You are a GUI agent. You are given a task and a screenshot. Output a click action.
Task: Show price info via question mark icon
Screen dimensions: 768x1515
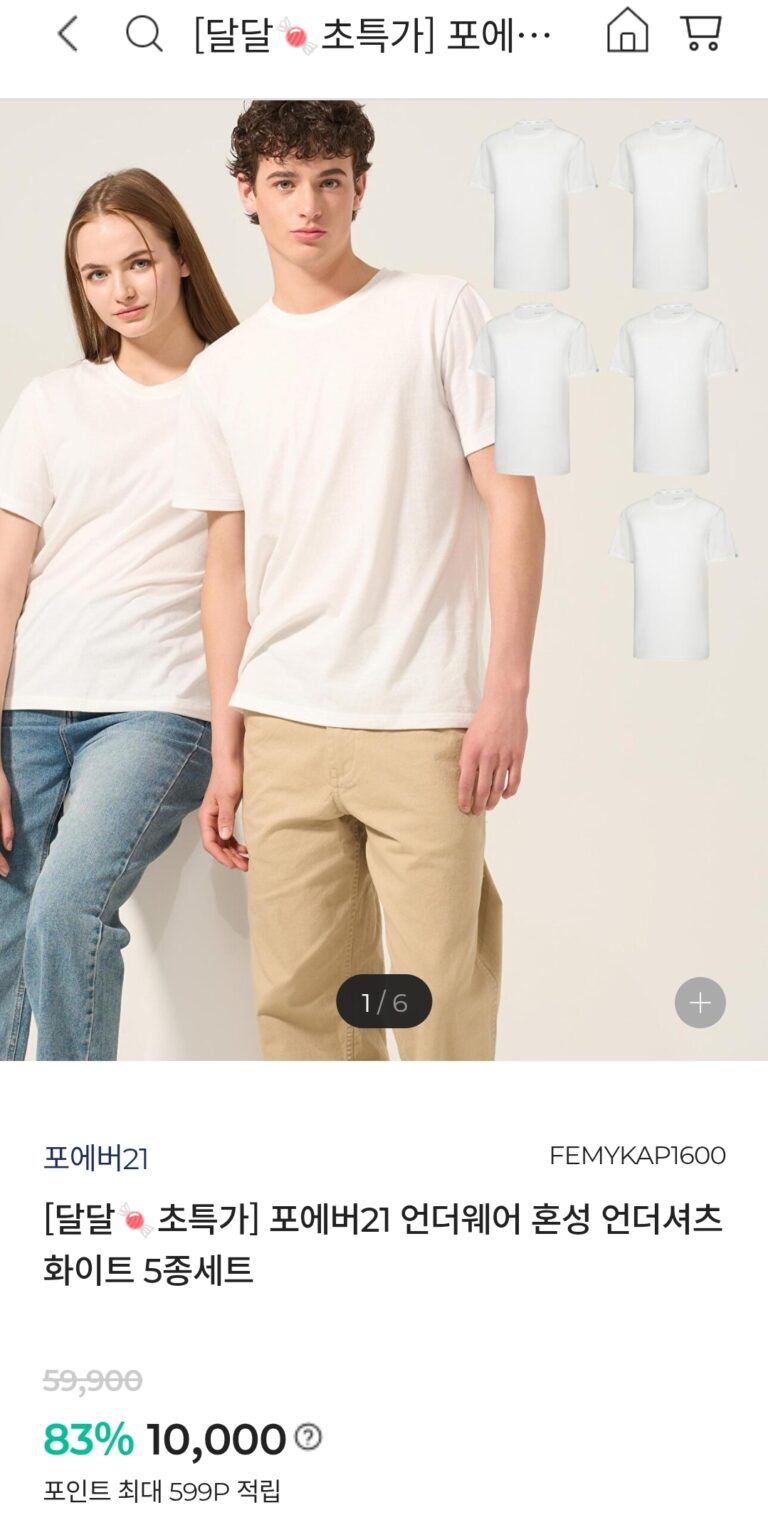(x=309, y=1438)
